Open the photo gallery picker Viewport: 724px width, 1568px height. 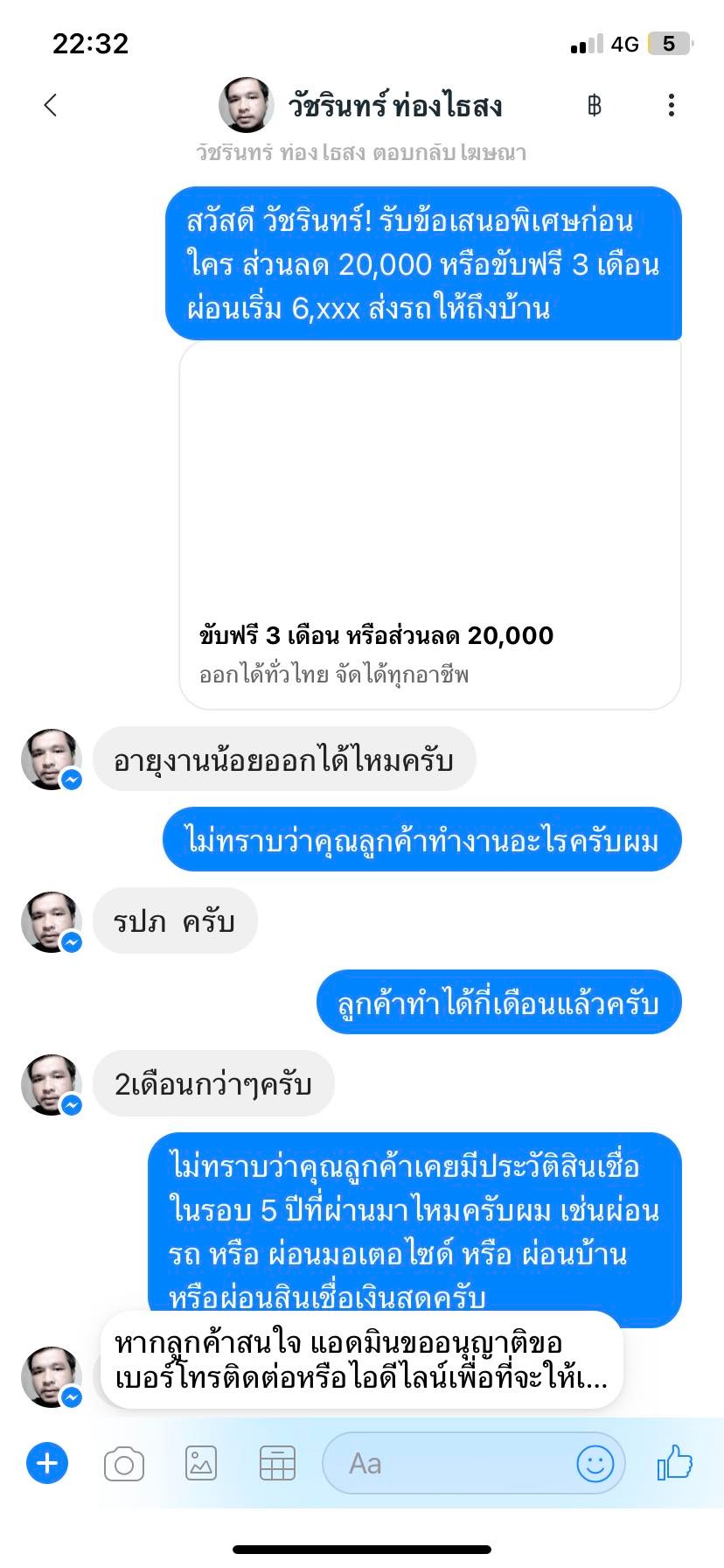(x=200, y=1464)
